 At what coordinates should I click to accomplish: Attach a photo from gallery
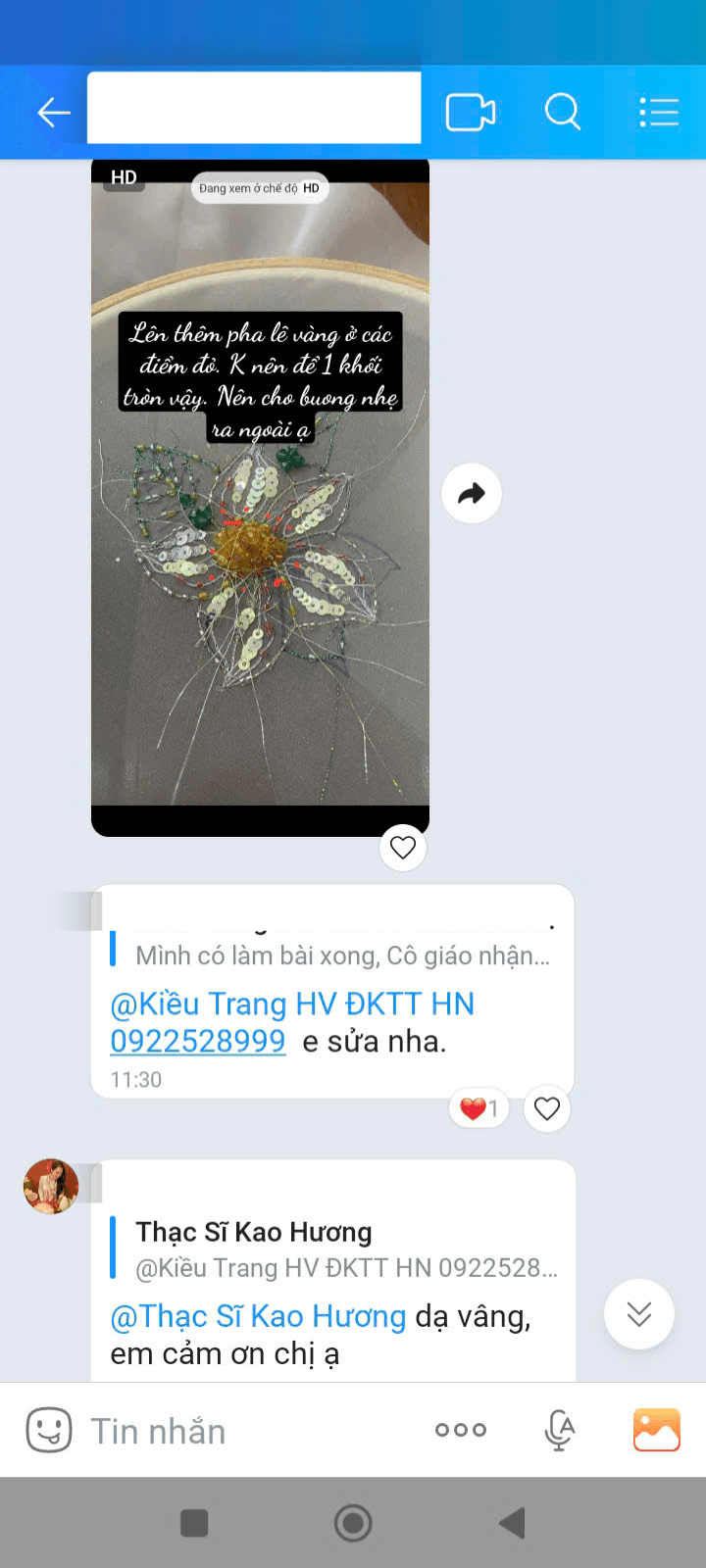[657, 1430]
